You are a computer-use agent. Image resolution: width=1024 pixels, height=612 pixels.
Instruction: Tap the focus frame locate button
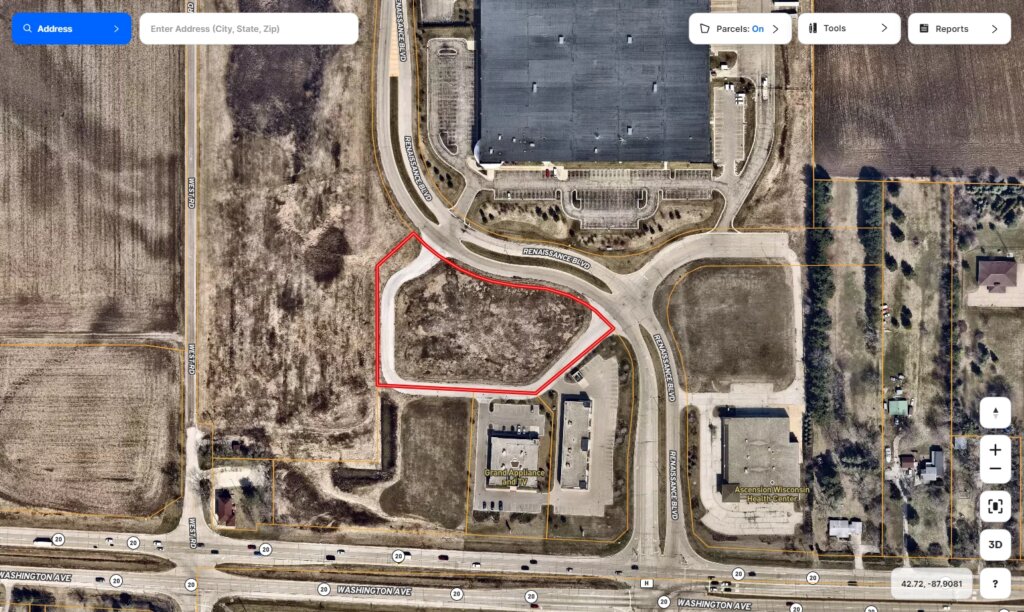(x=995, y=506)
